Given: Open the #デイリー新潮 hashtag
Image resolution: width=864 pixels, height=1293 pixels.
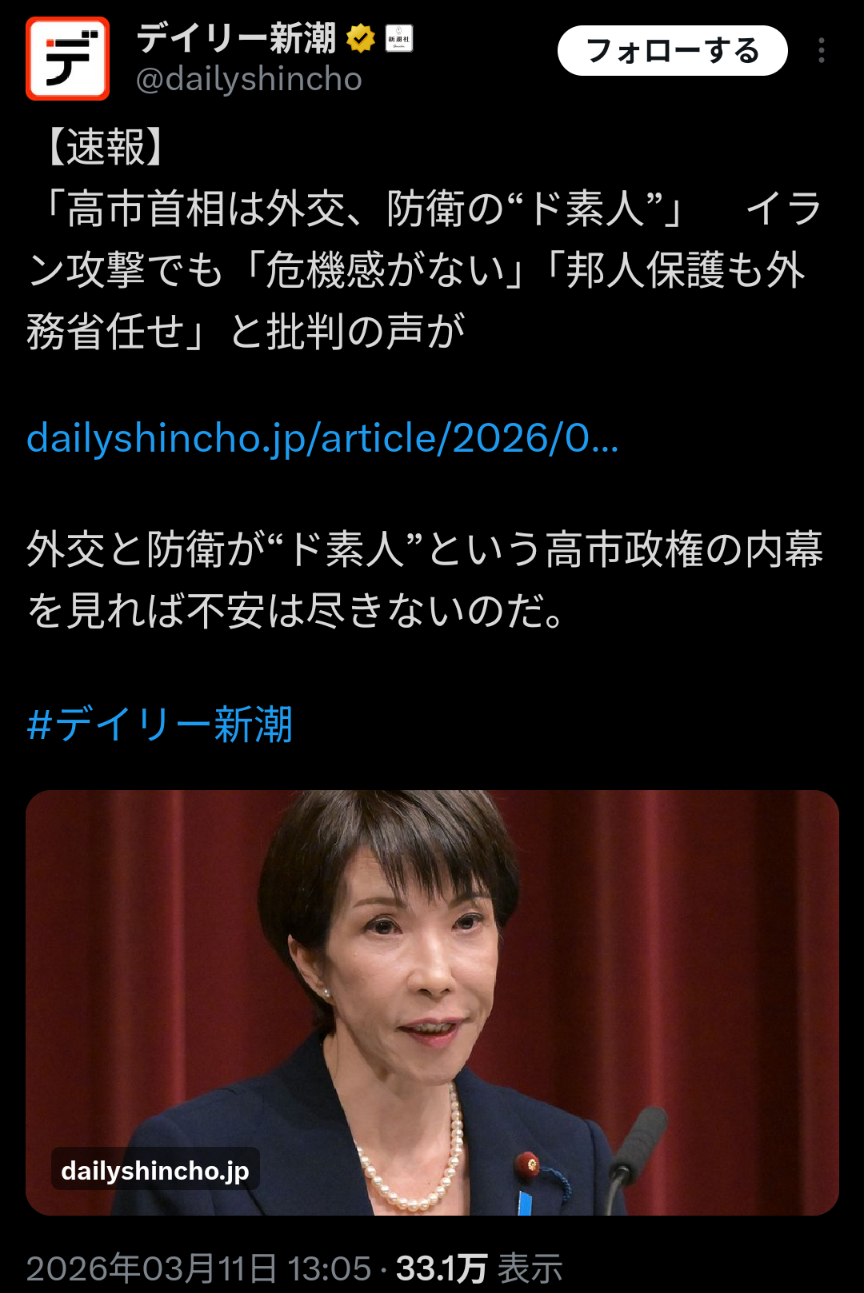Looking at the screenshot, I should [x=159, y=724].
